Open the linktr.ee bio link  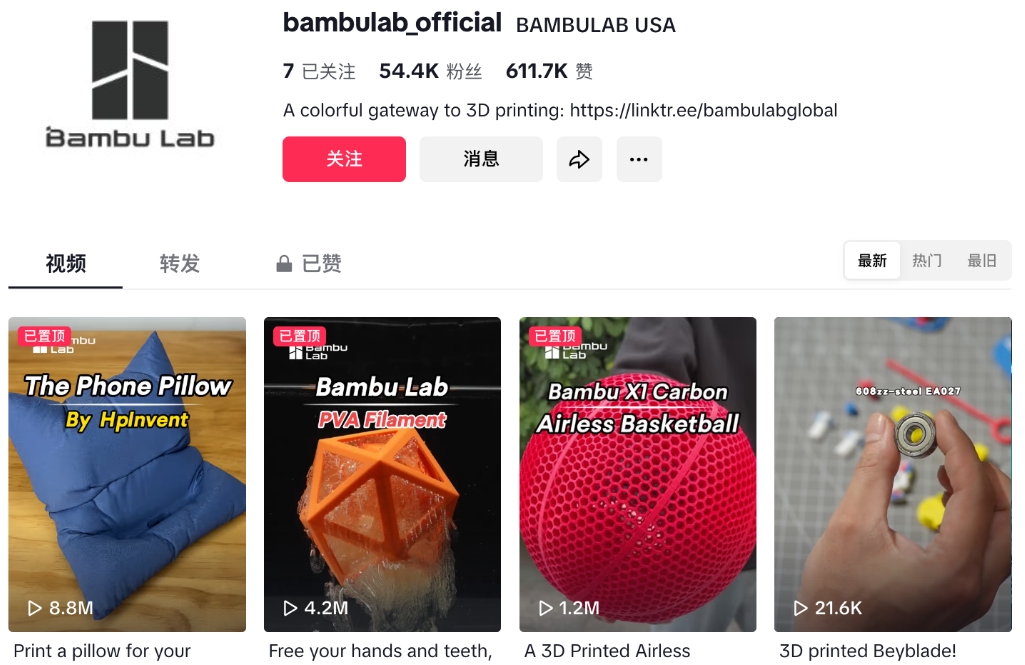pyautogui.click(x=703, y=110)
